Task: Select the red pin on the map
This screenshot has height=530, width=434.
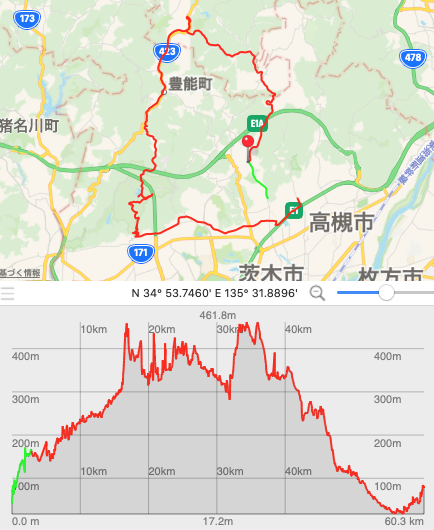Action: (x=248, y=148)
